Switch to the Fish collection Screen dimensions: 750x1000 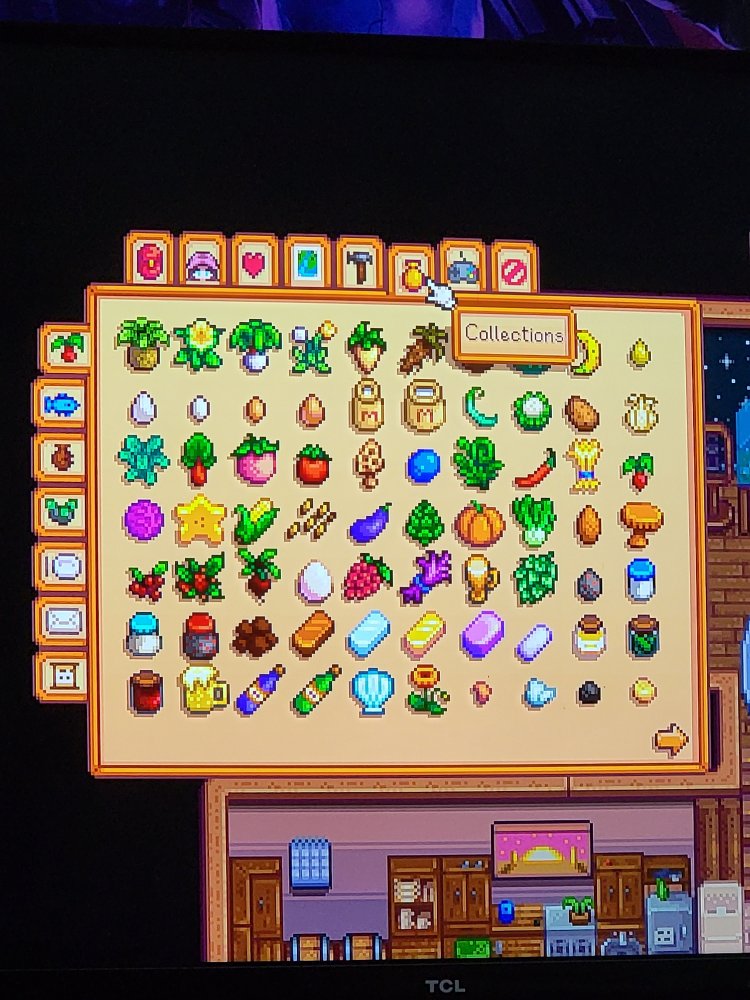coord(61,404)
